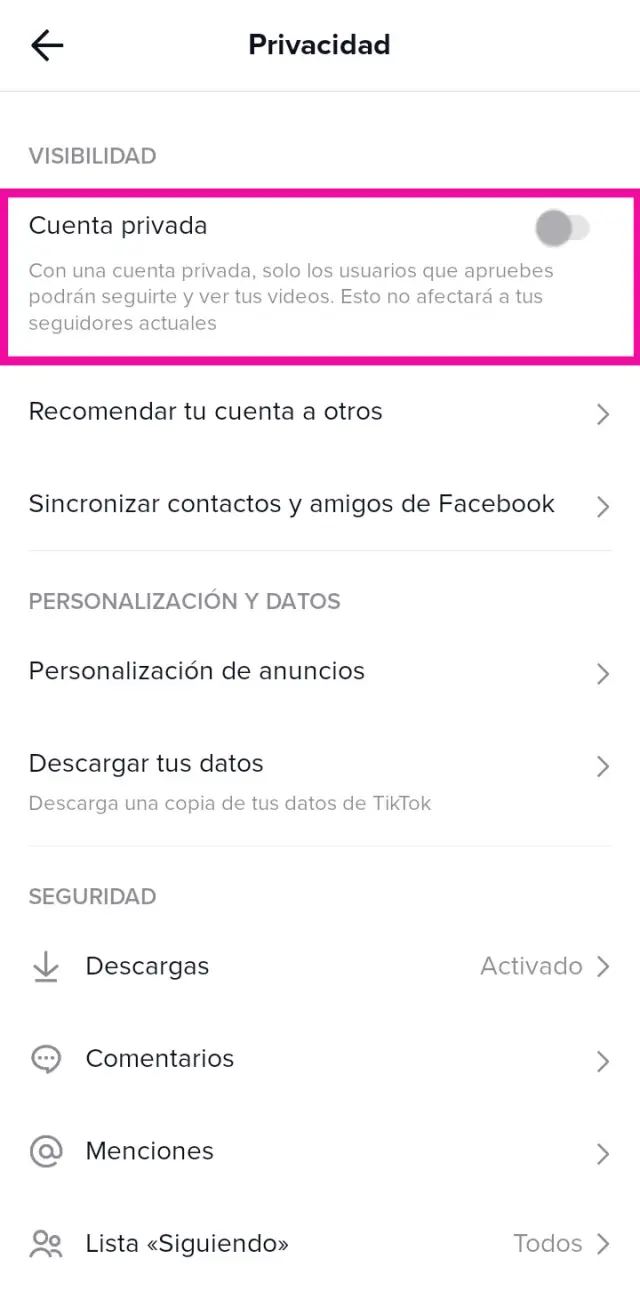The image size is (640, 1299).
Task: Open Personalización de anuncios settings
Action: (319, 672)
